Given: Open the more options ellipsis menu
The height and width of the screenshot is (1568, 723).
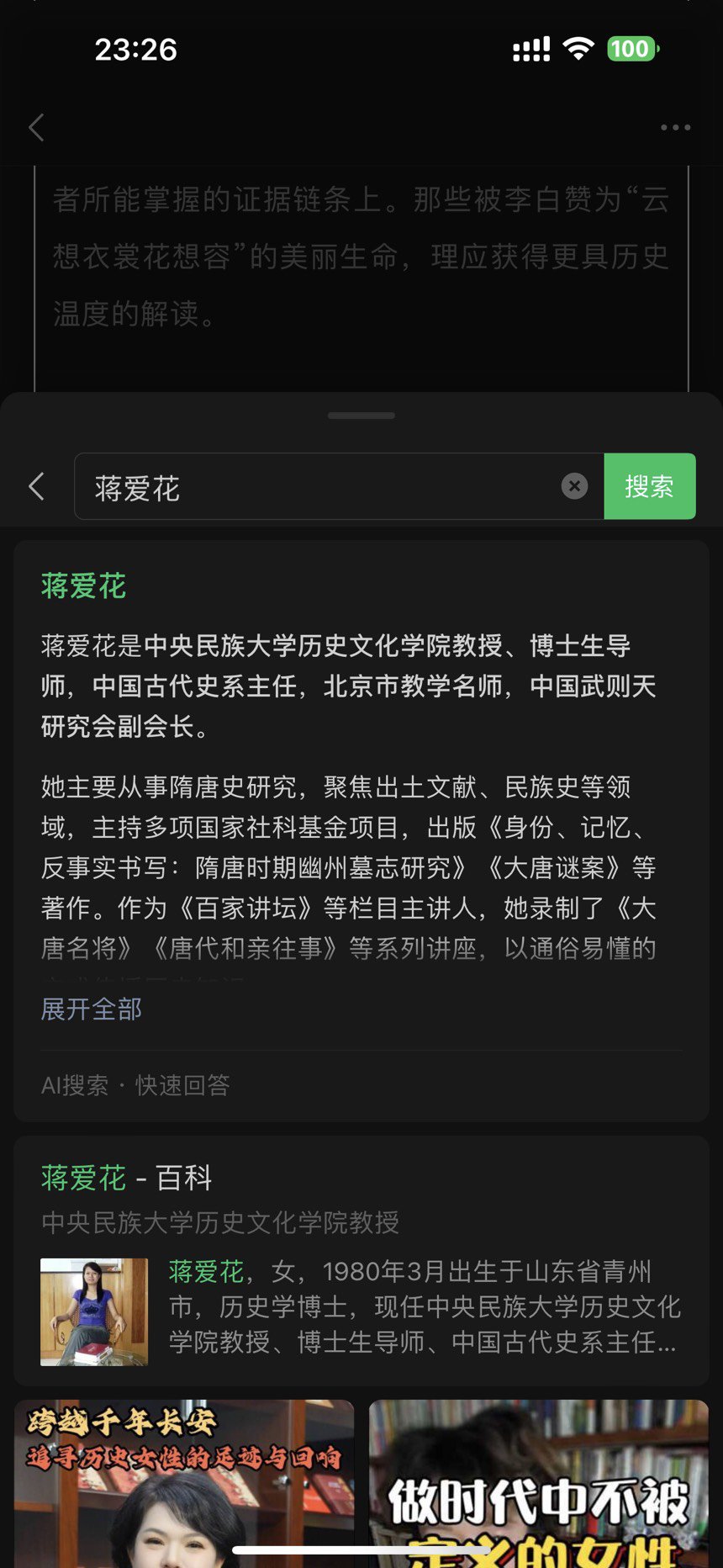Looking at the screenshot, I should (x=675, y=128).
